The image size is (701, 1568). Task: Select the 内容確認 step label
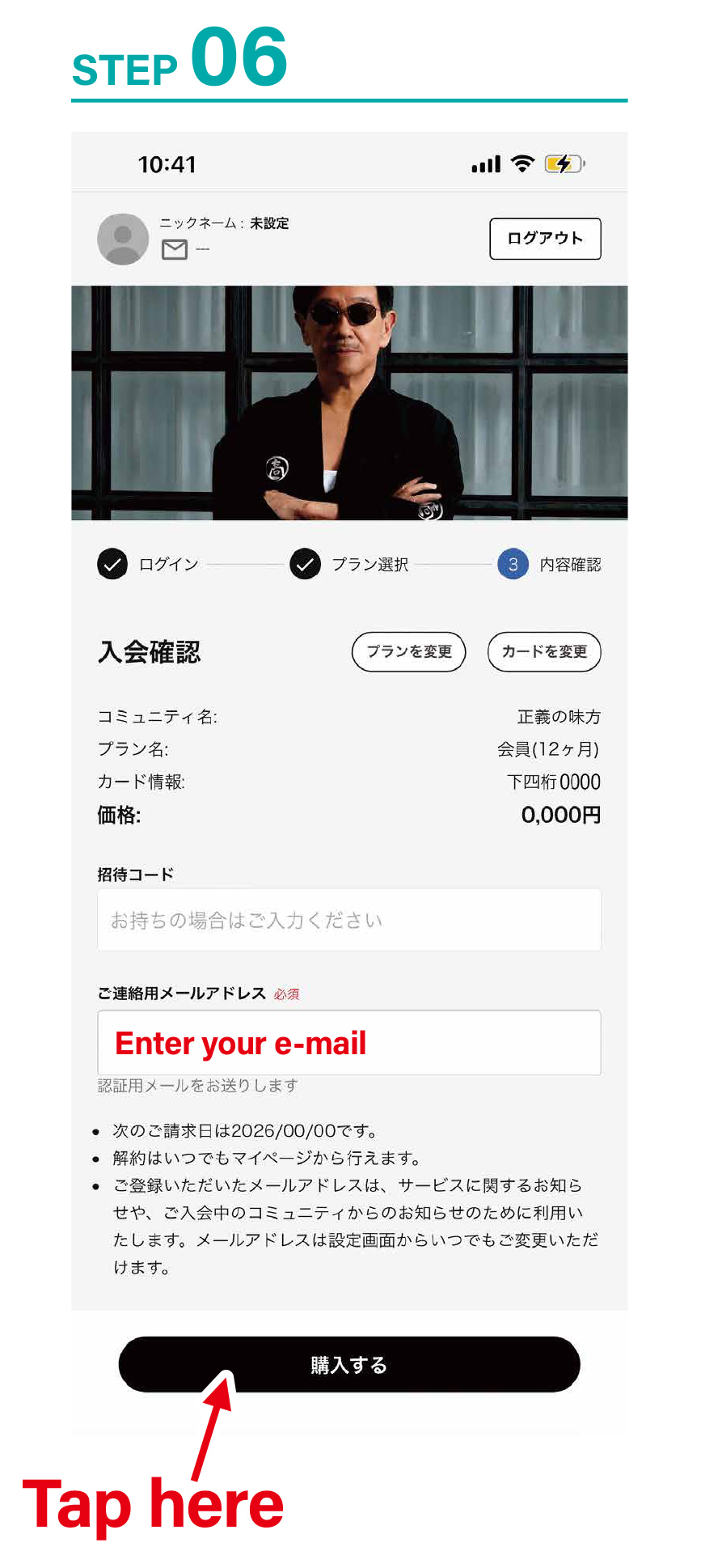pyautogui.click(x=572, y=564)
